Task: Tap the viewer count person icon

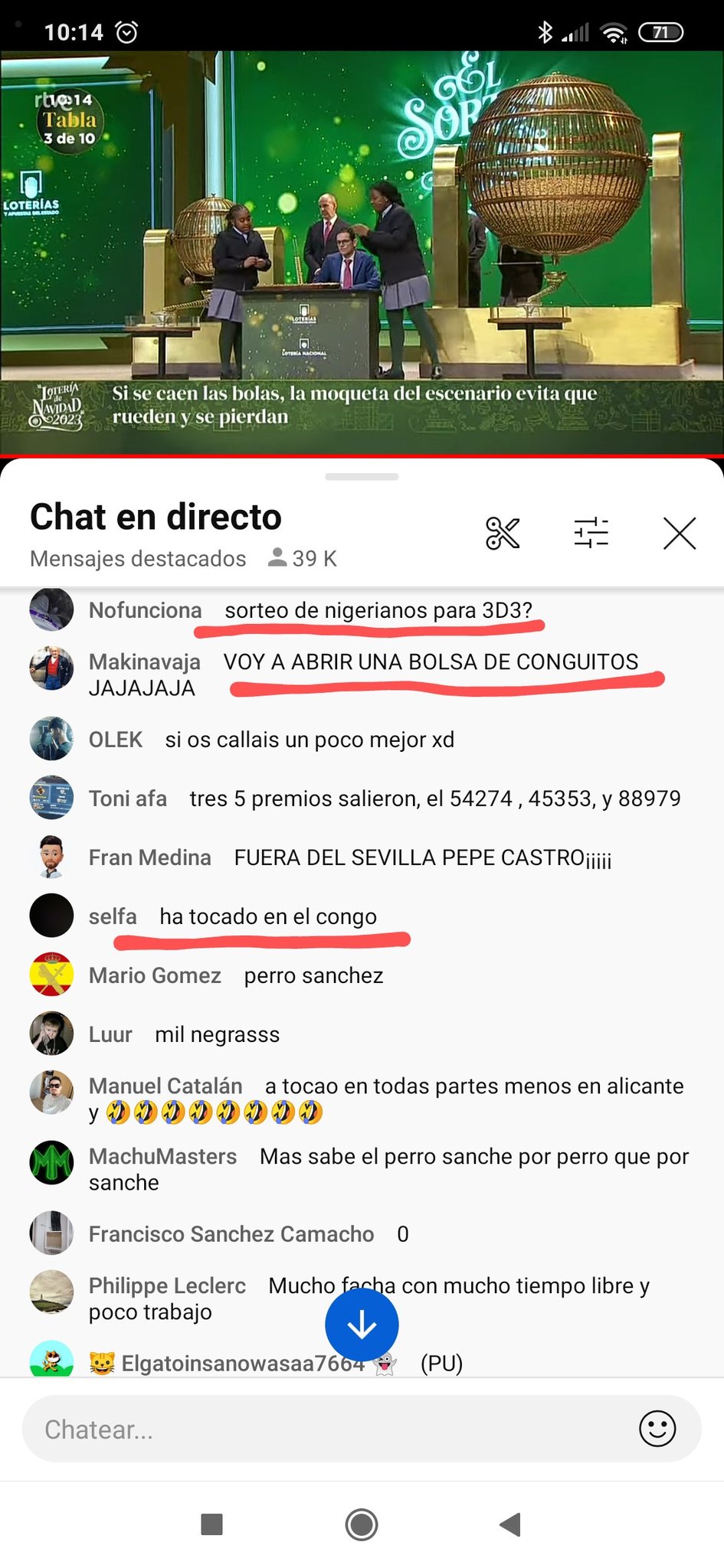Action: 277,558
